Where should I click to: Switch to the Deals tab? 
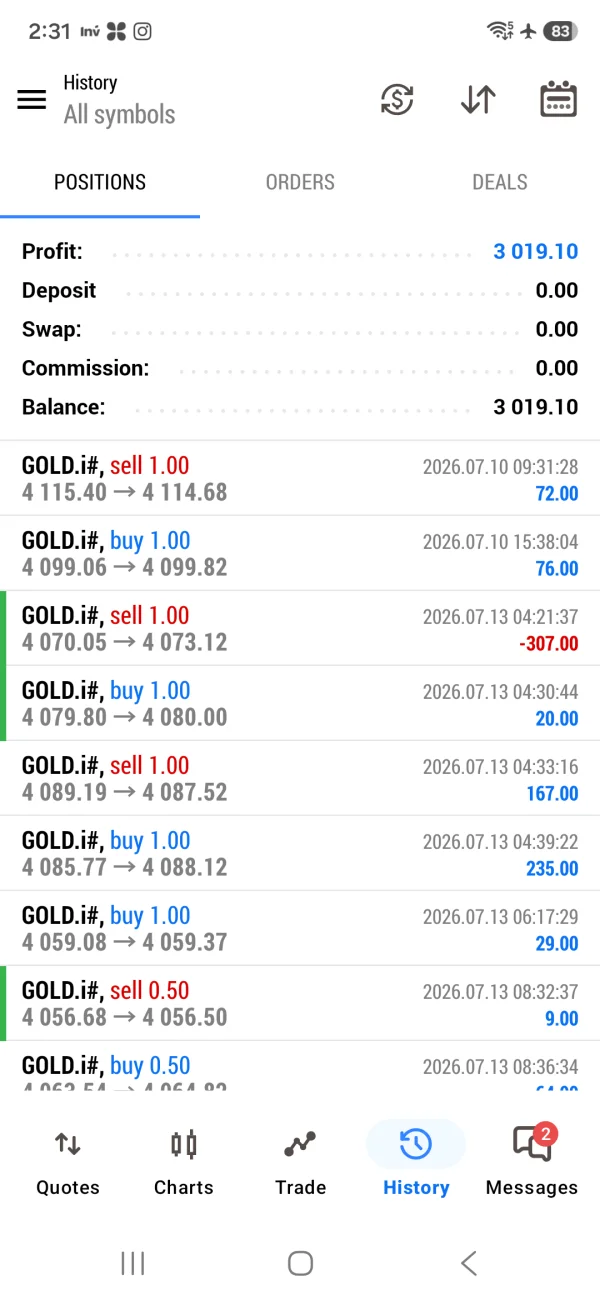pyautogui.click(x=500, y=182)
